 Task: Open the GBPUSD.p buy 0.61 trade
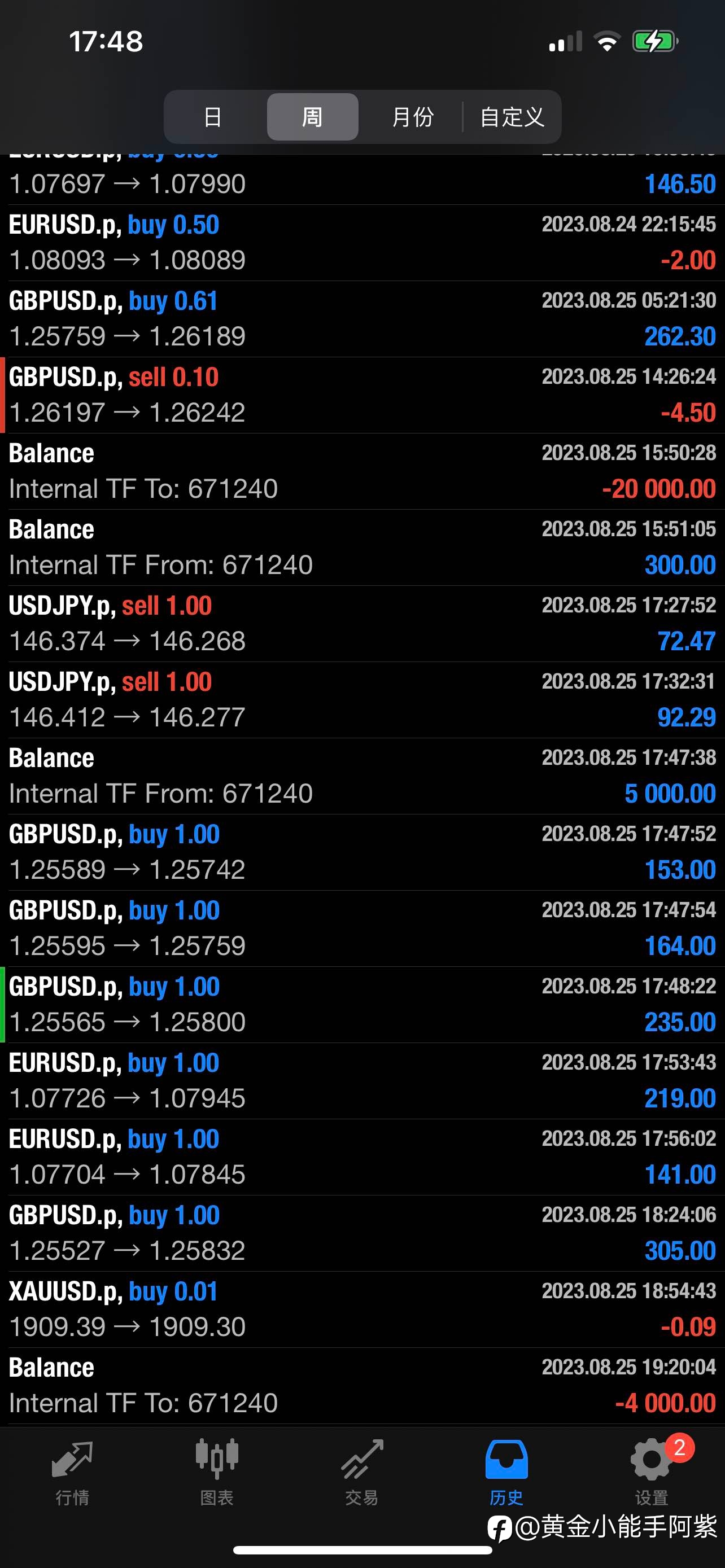pos(362,319)
